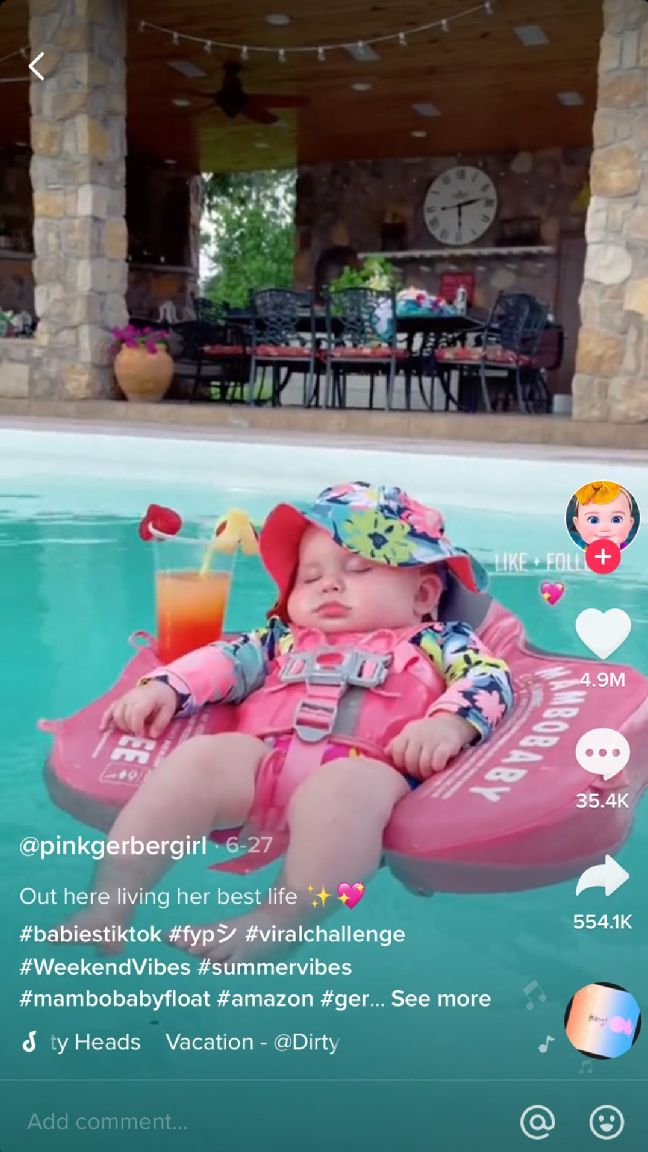Open the spinning sound disc

click(x=602, y=1020)
